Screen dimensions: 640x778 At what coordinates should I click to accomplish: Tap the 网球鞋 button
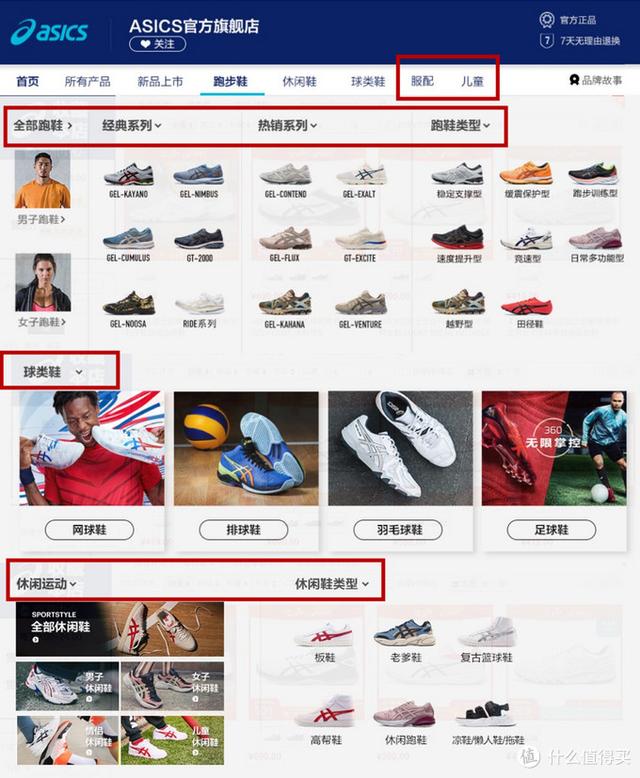pos(89,530)
